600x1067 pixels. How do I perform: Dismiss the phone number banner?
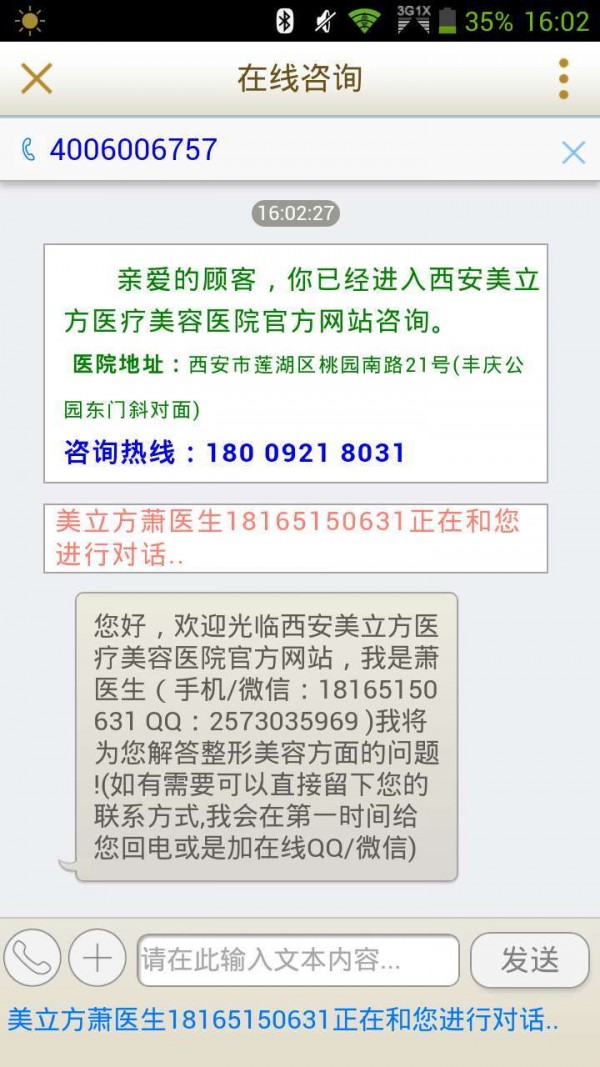[x=573, y=152]
